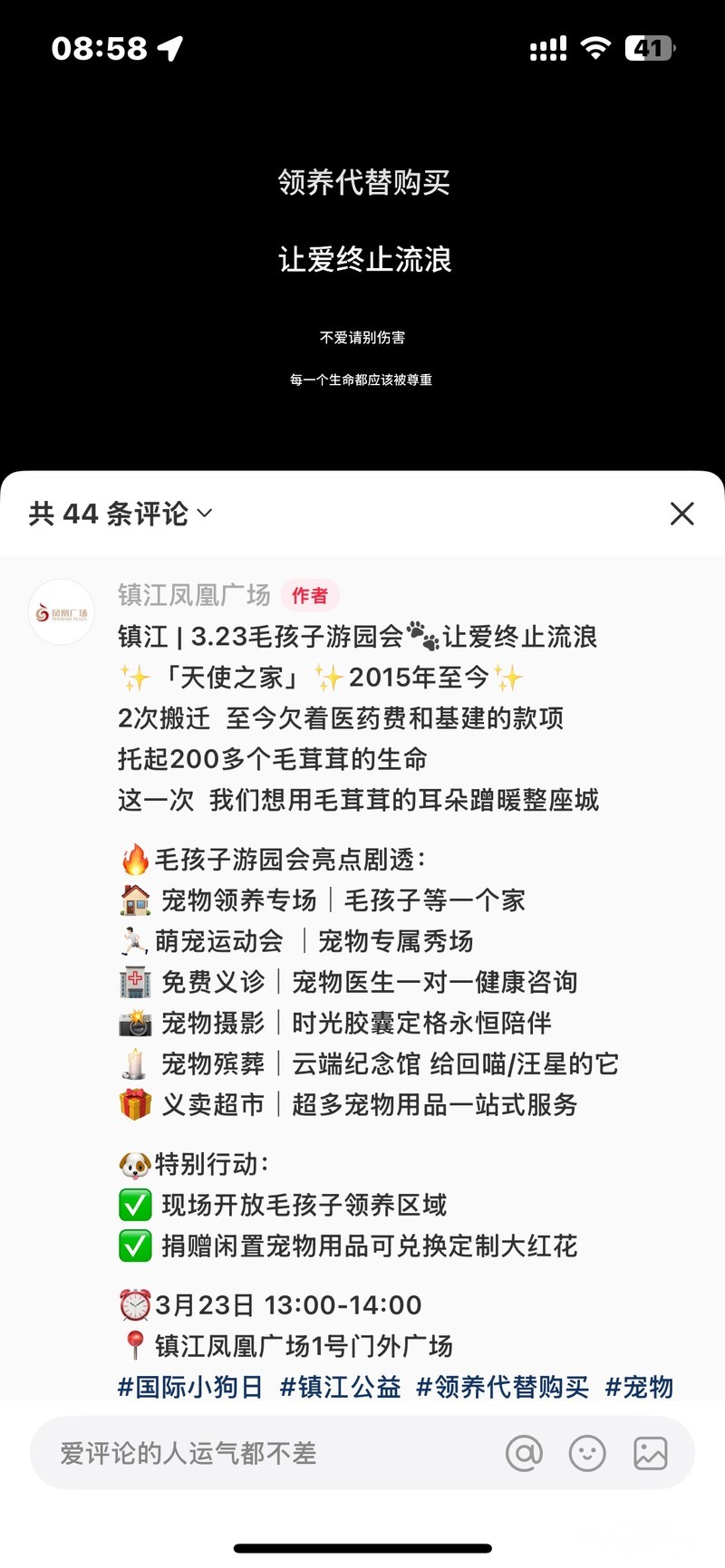Screen dimensions: 725x1568
Task: Open the #镇江公益 hashtag
Action: [x=341, y=1386]
